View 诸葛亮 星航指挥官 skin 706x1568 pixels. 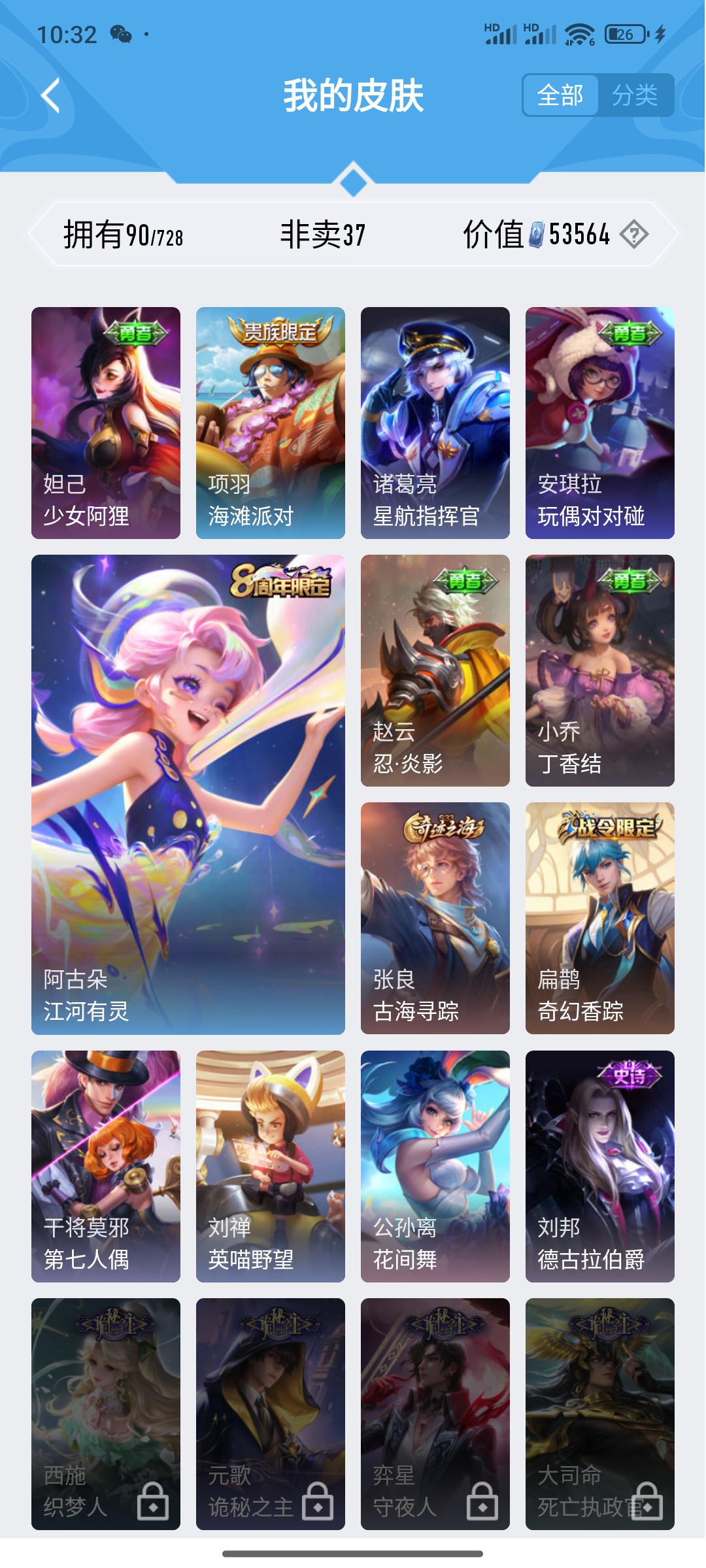point(435,423)
